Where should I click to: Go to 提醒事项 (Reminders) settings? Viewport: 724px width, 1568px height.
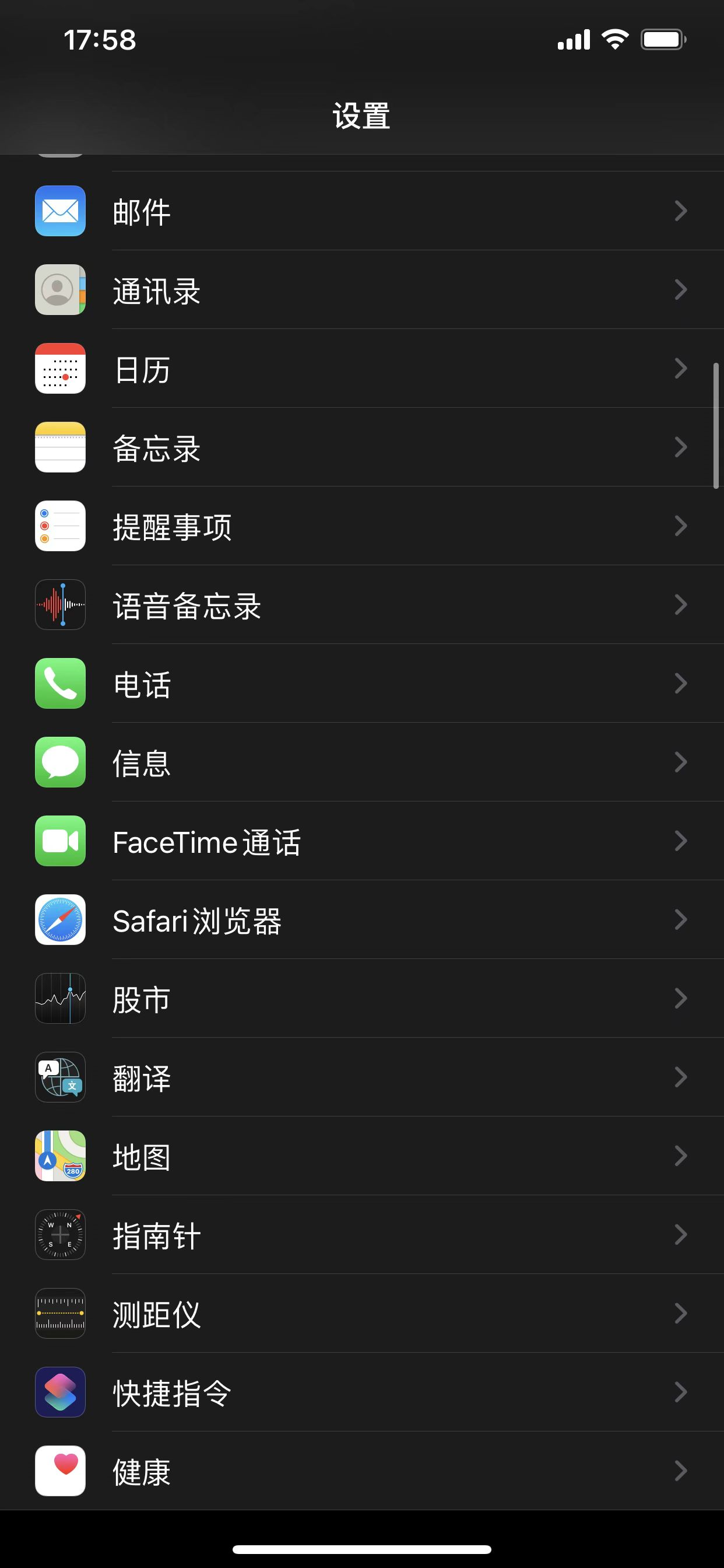click(361, 526)
